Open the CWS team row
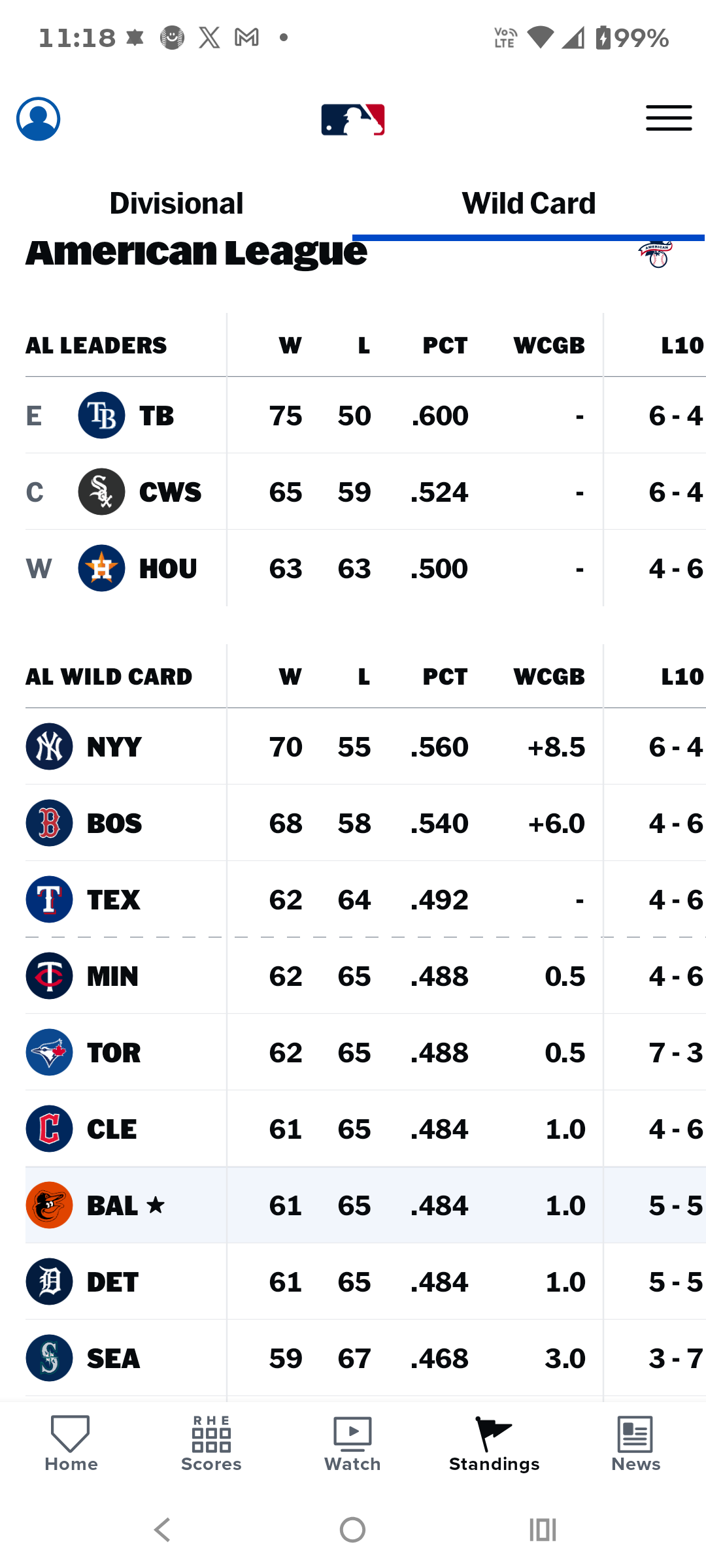Screen dimensions: 706x1568 pyautogui.click(x=365, y=492)
